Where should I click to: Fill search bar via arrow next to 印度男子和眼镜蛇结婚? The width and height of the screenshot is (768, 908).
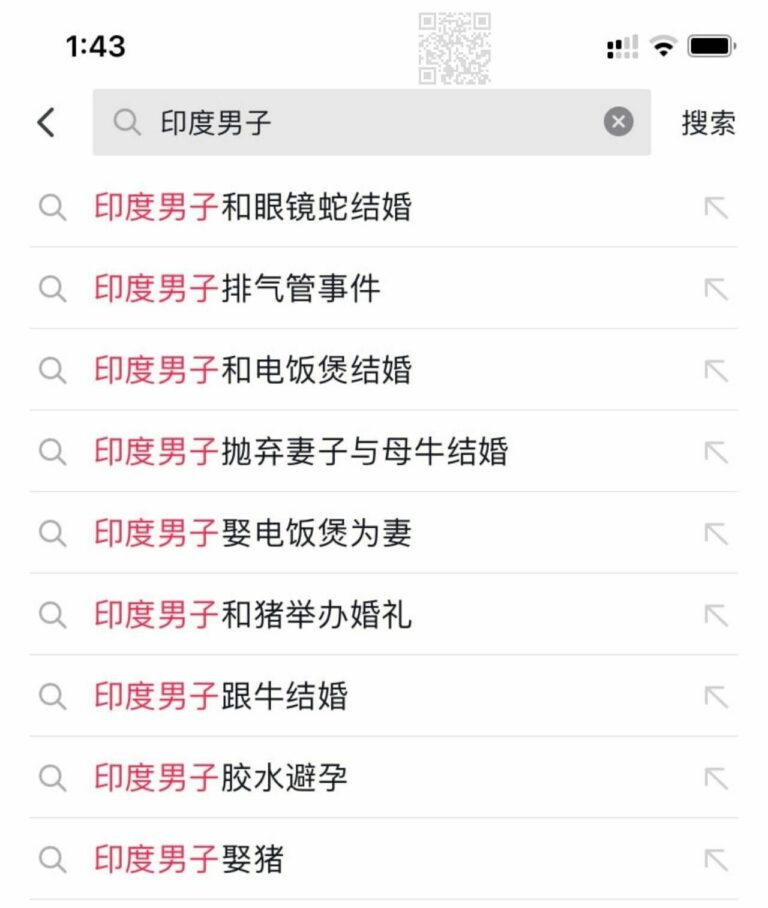pyautogui.click(x=713, y=207)
